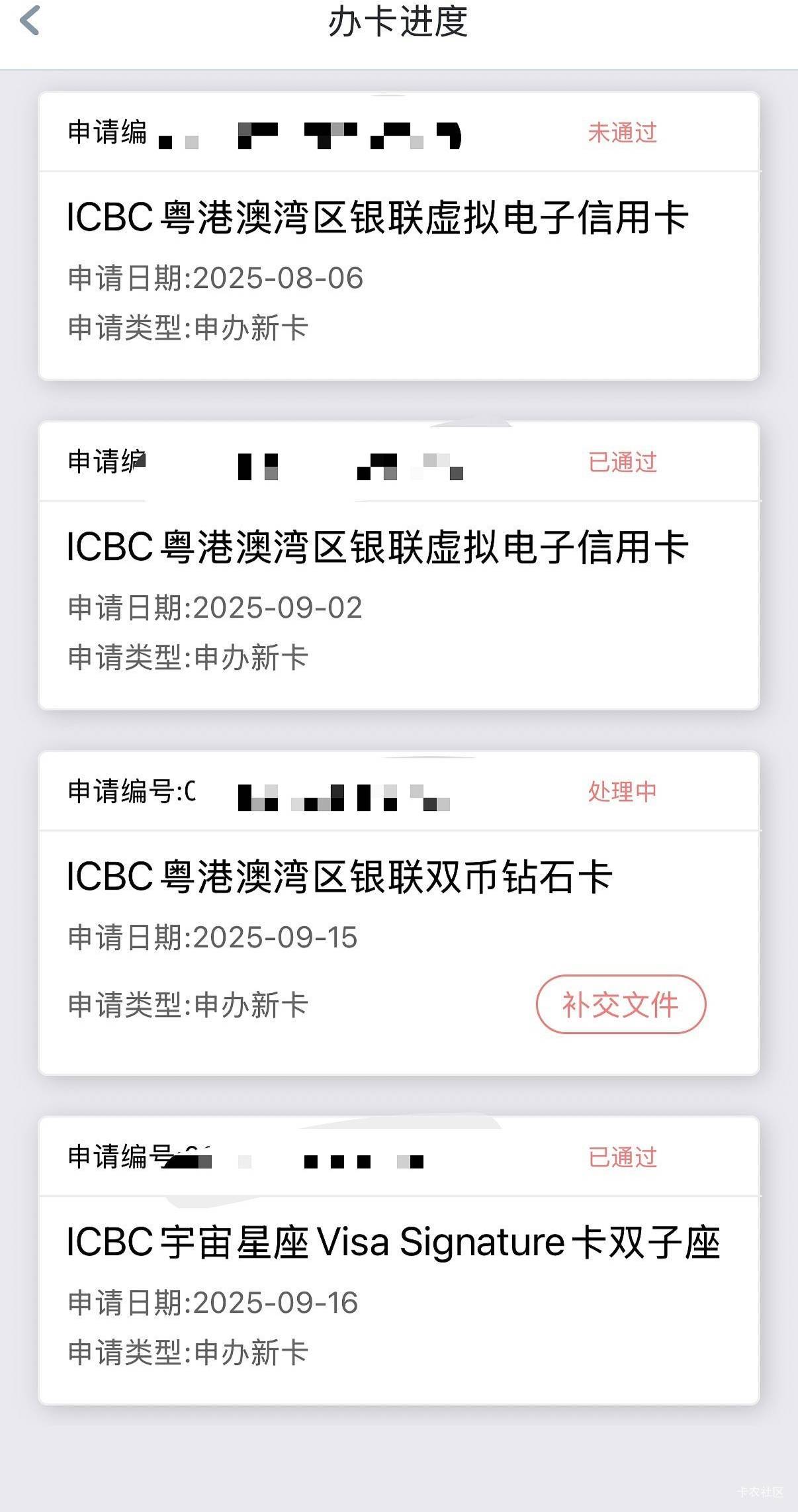Open the 未通过 application dated 2025-08-06
Screen dimensions: 798x1512
[x=377, y=218]
